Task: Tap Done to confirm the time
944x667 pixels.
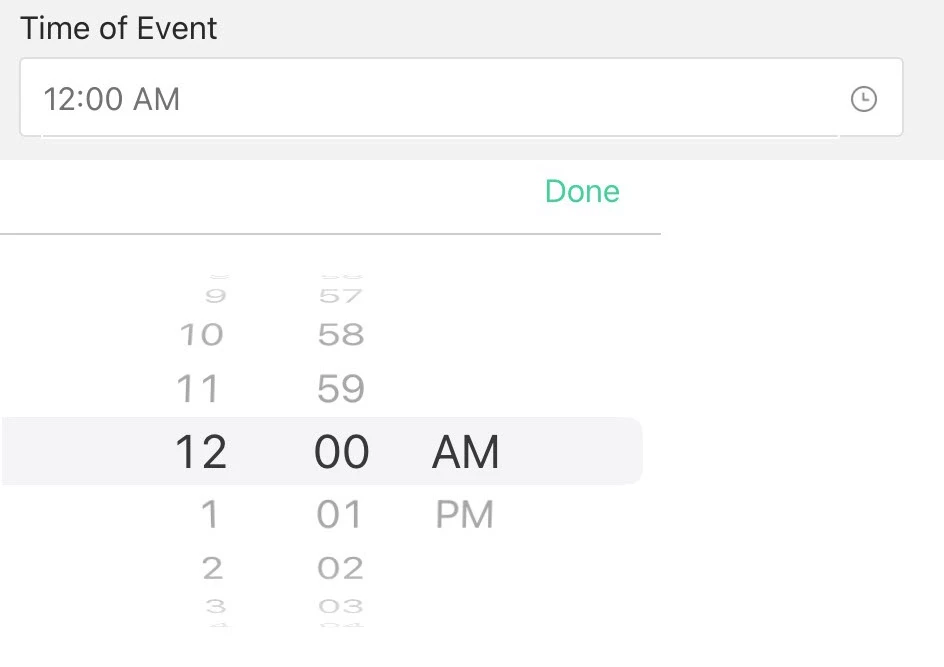Action: [582, 191]
